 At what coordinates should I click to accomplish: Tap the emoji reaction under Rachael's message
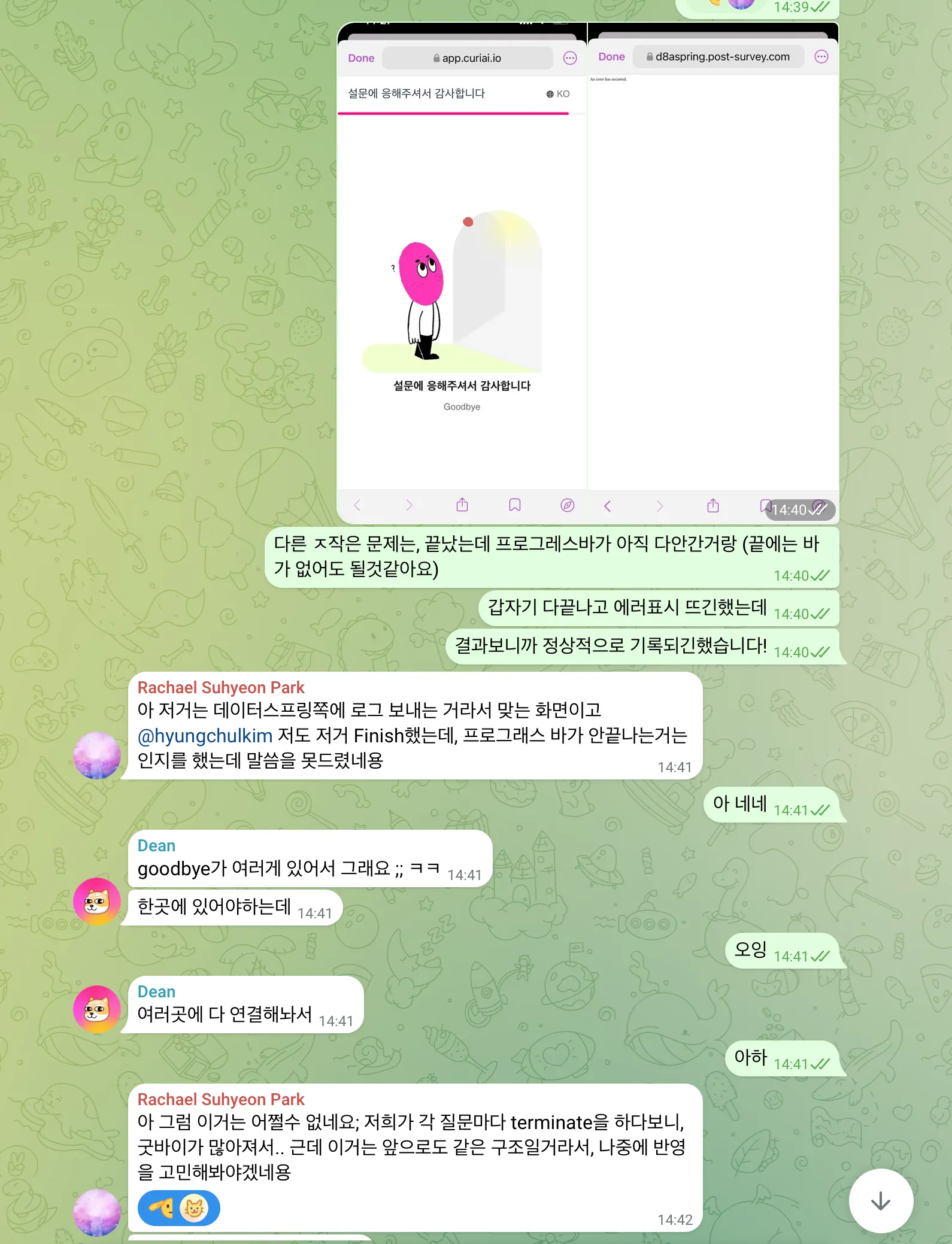click(178, 1208)
